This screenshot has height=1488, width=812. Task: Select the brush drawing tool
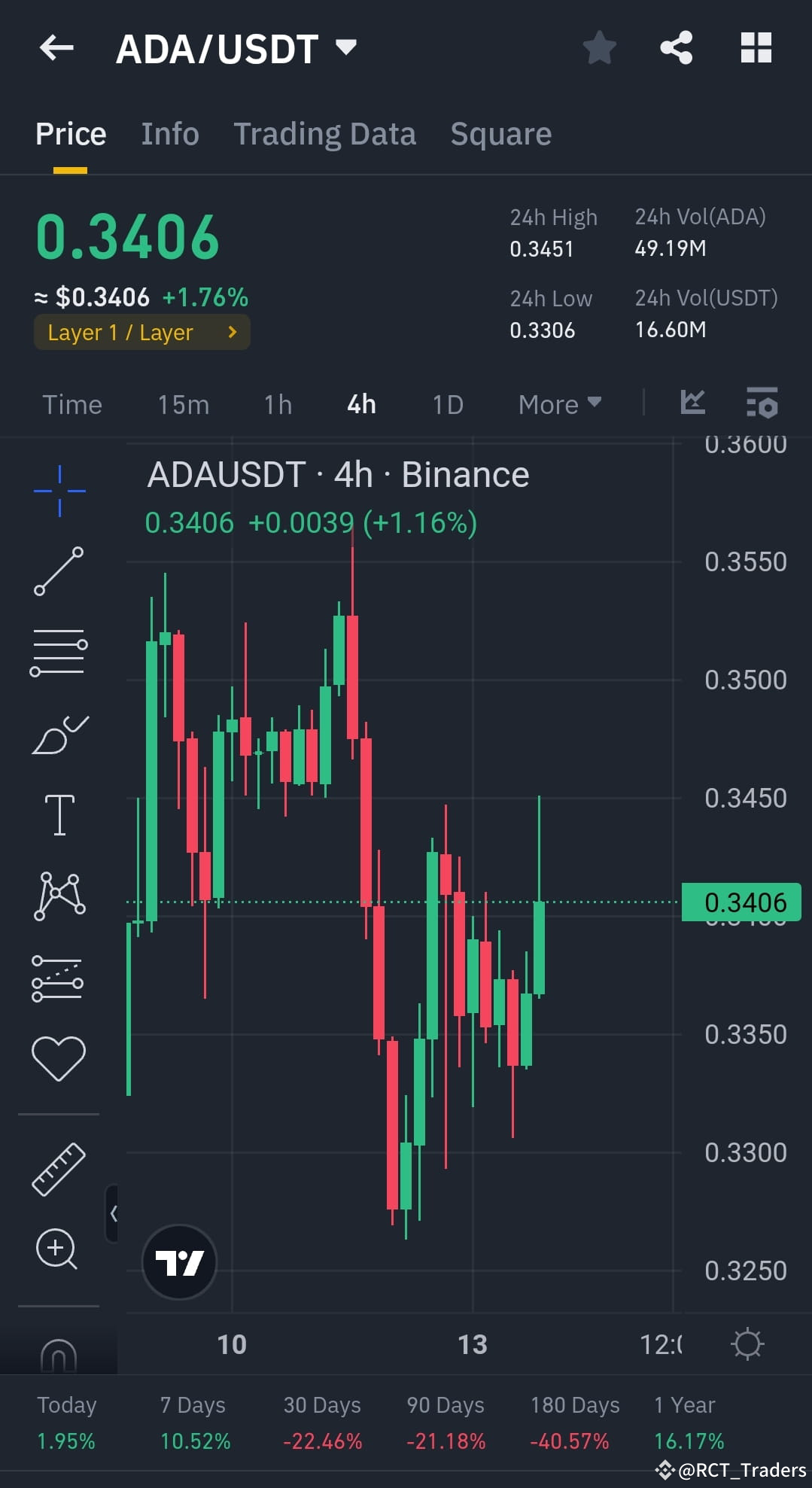click(x=59, y=734)
